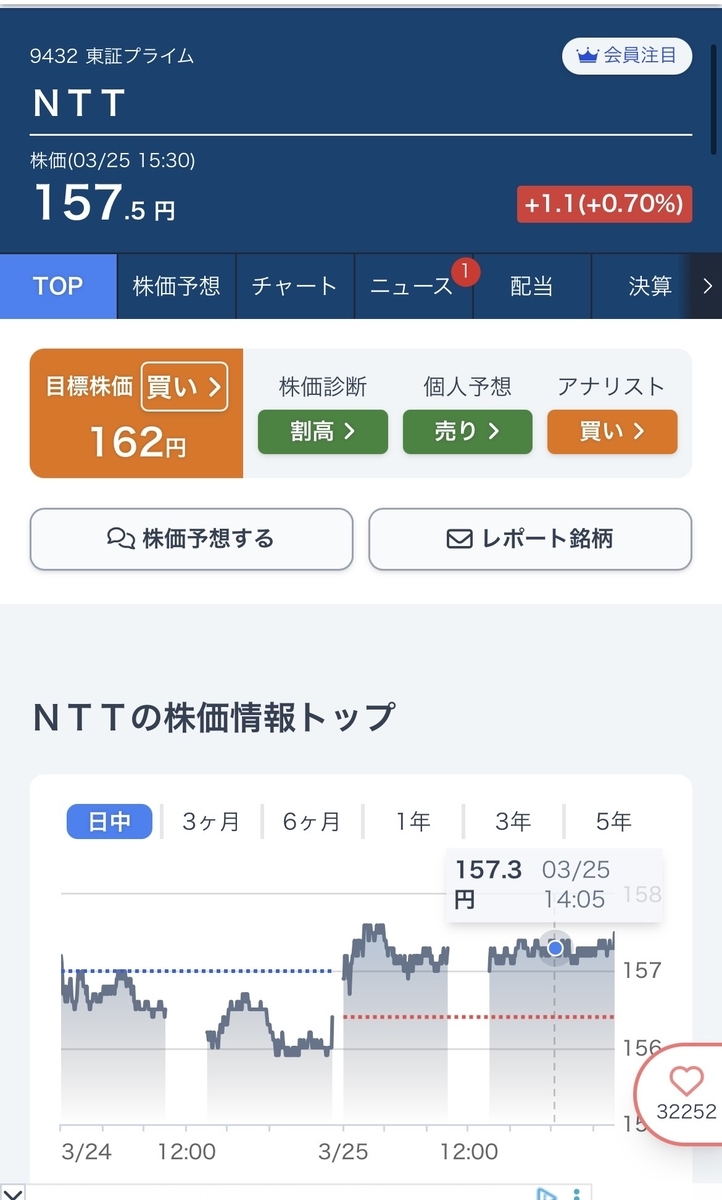Switch chart to 1年

(413, 822)
